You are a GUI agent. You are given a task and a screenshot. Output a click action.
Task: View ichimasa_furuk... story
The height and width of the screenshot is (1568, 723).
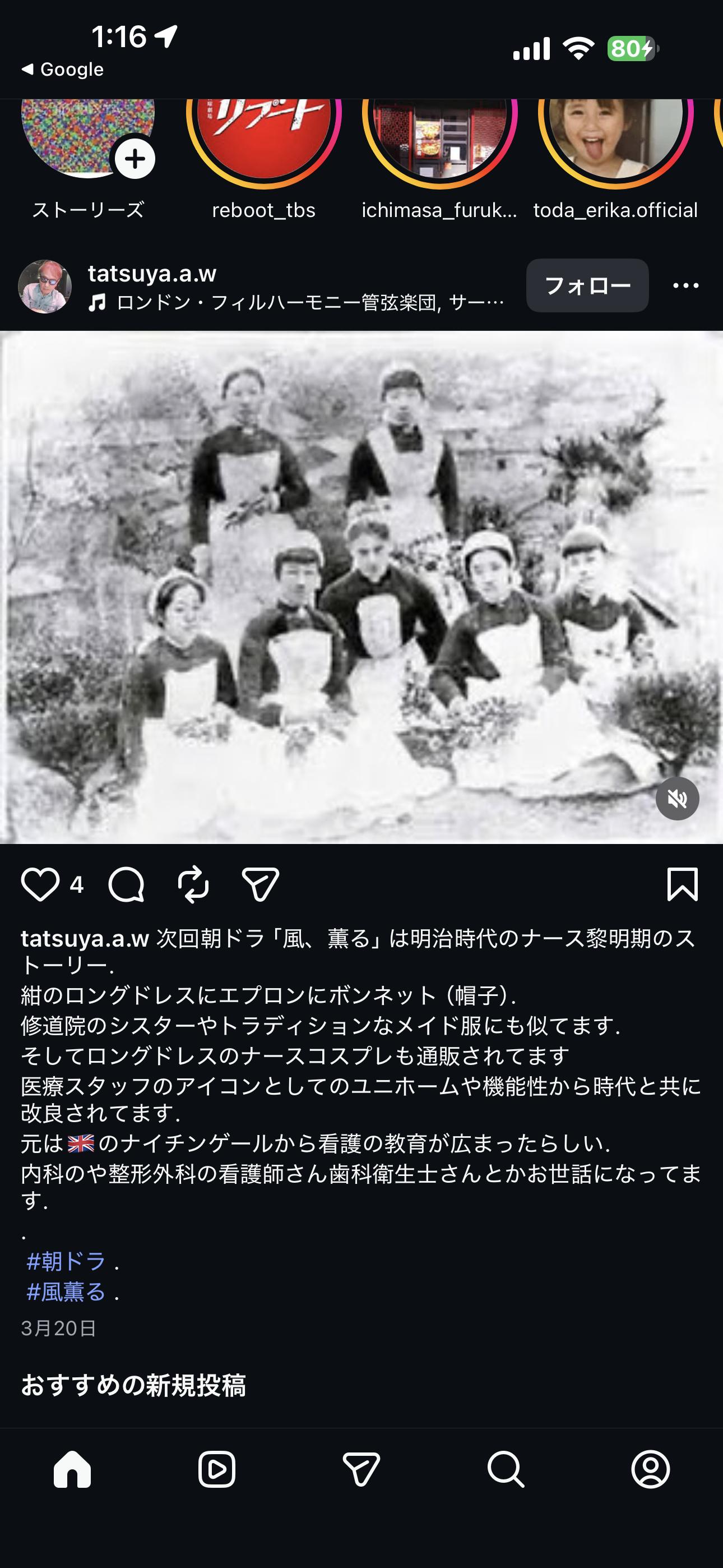439,140
